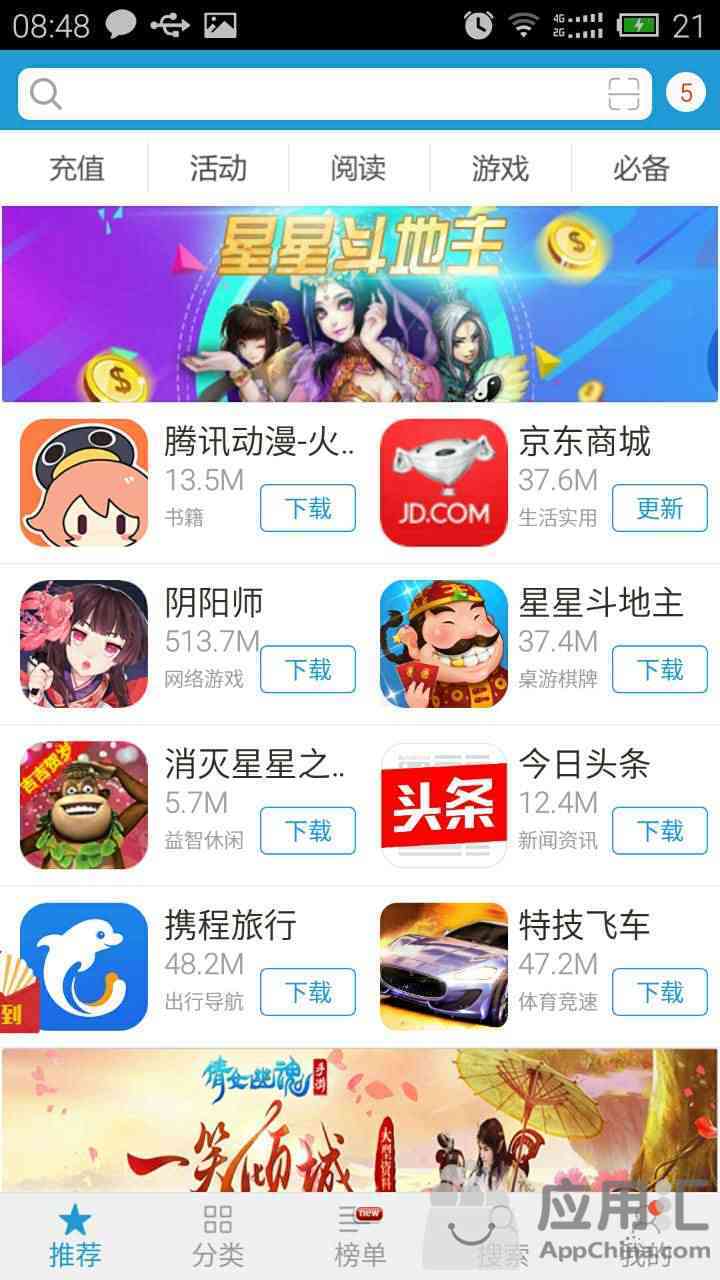Download the 阴阳师 game
Image resolution: width=720 pixels, height=1280 pixels.
pos(308,669)
